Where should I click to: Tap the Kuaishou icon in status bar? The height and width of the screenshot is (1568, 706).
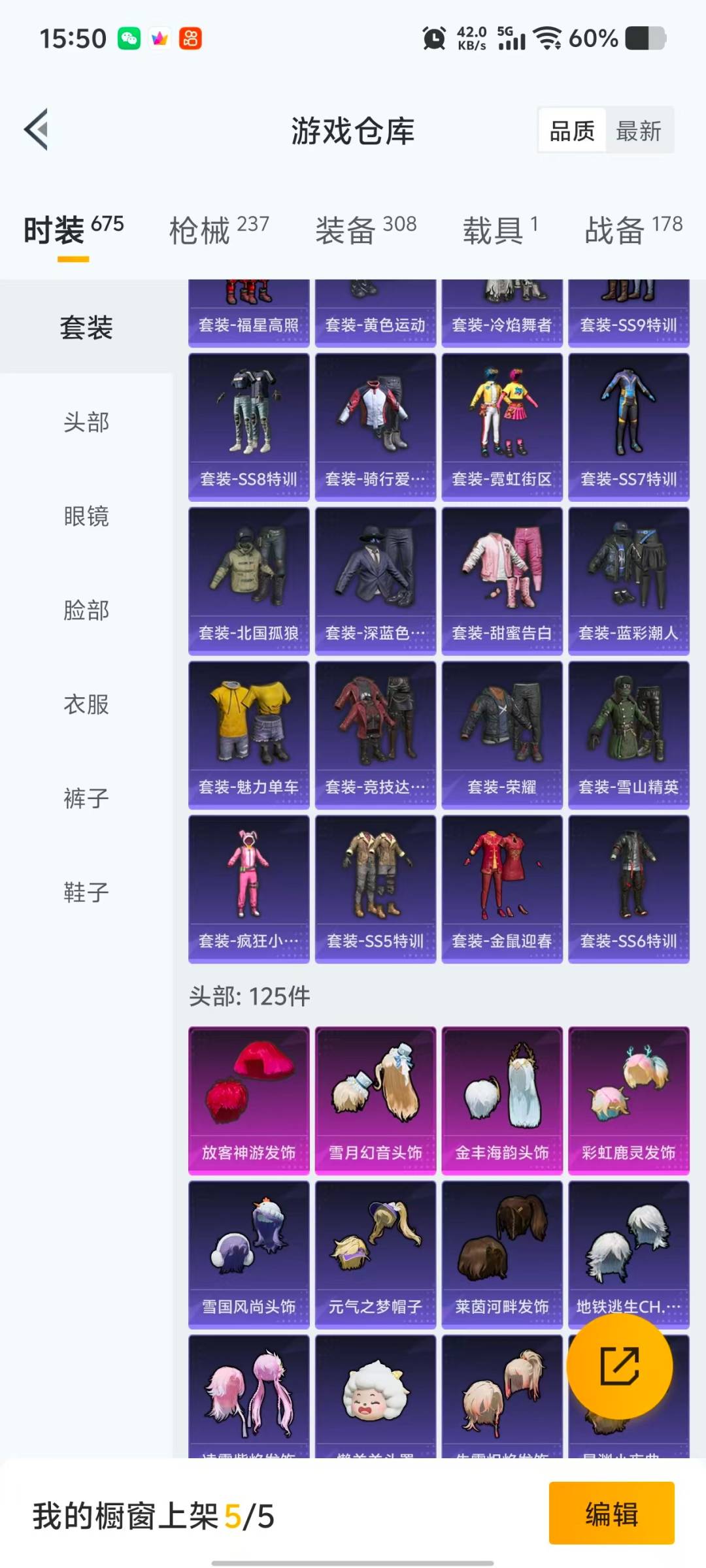click(188, 38)
